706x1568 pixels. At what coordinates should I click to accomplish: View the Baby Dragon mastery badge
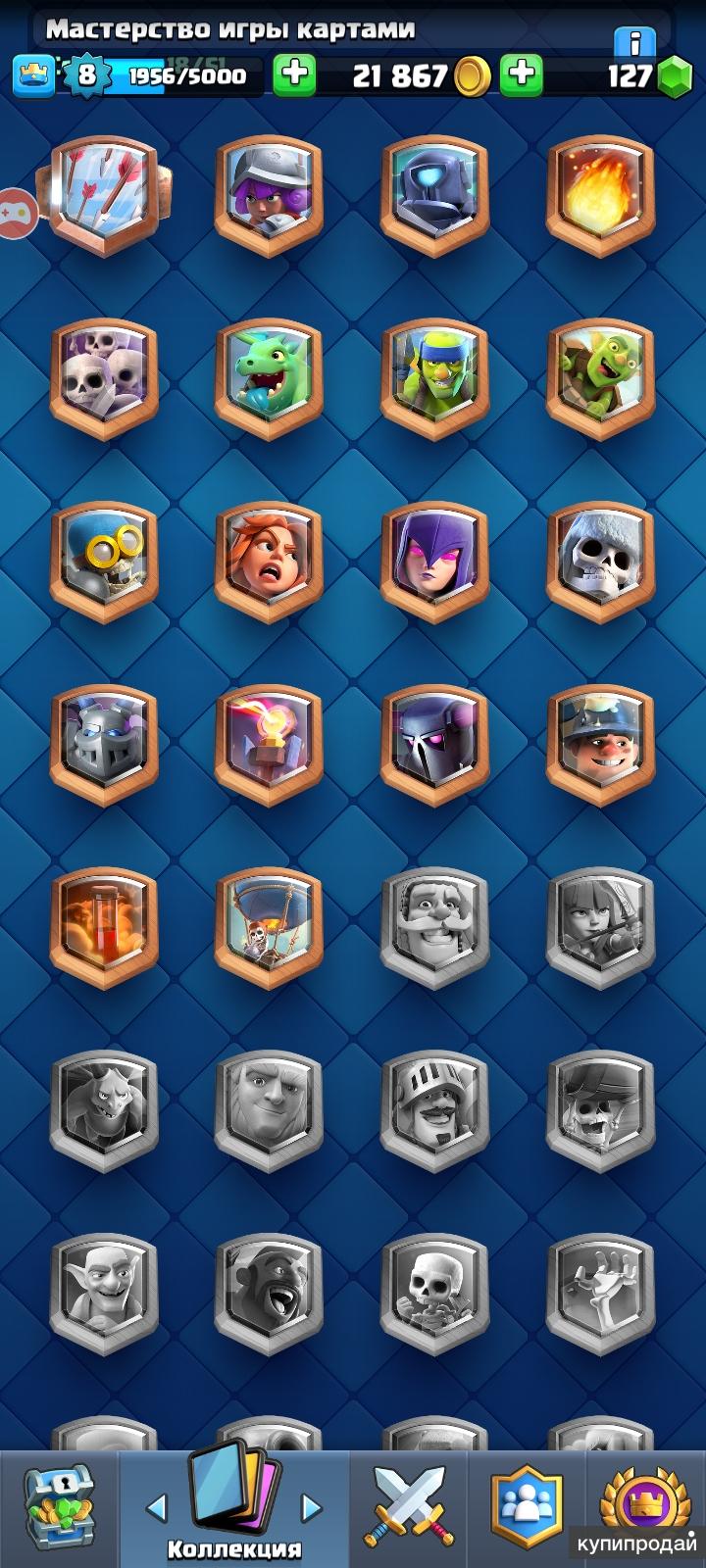click(269, 377)
